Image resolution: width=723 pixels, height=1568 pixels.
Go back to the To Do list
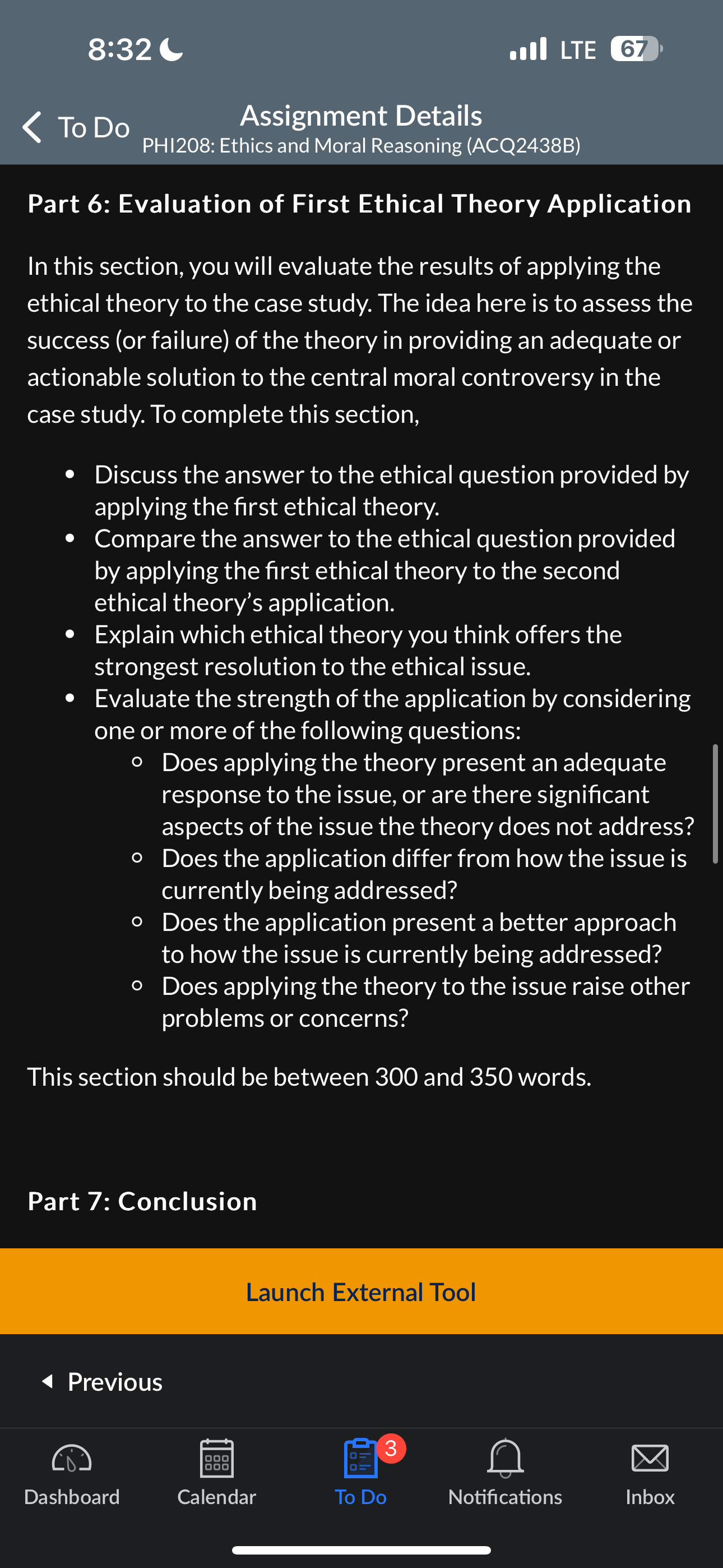76,127
